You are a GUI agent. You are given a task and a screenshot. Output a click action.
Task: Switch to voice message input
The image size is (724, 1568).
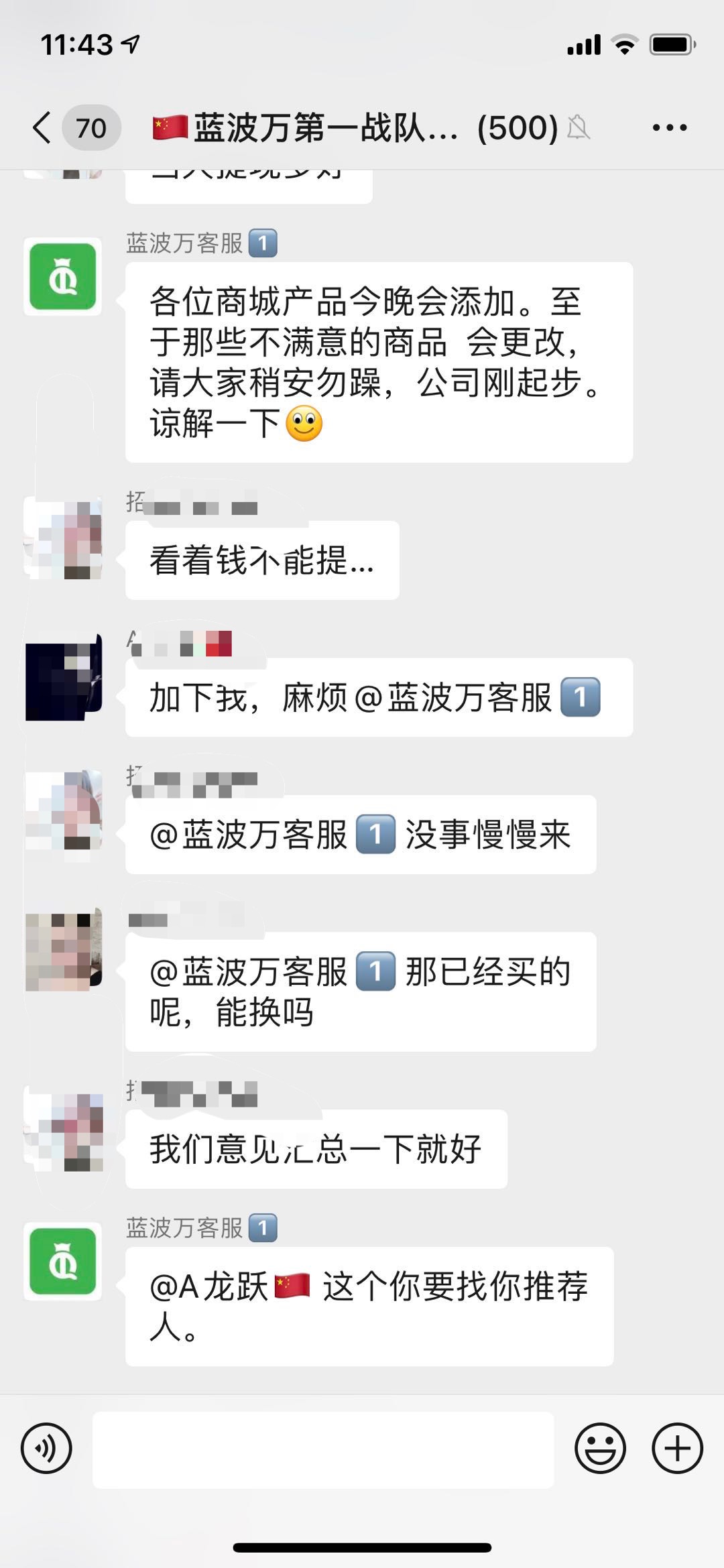[x=46, y=1448]
